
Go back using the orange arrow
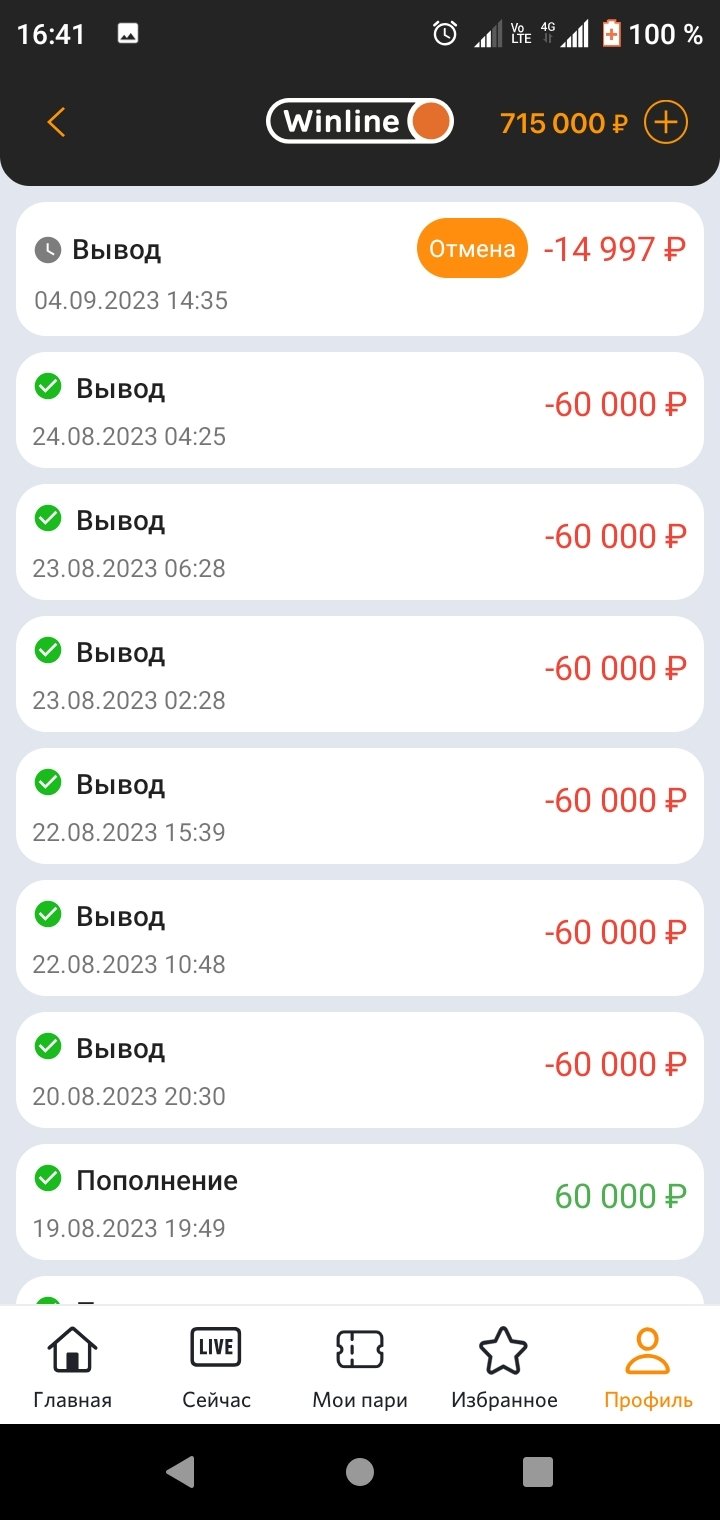pos(56,123)
